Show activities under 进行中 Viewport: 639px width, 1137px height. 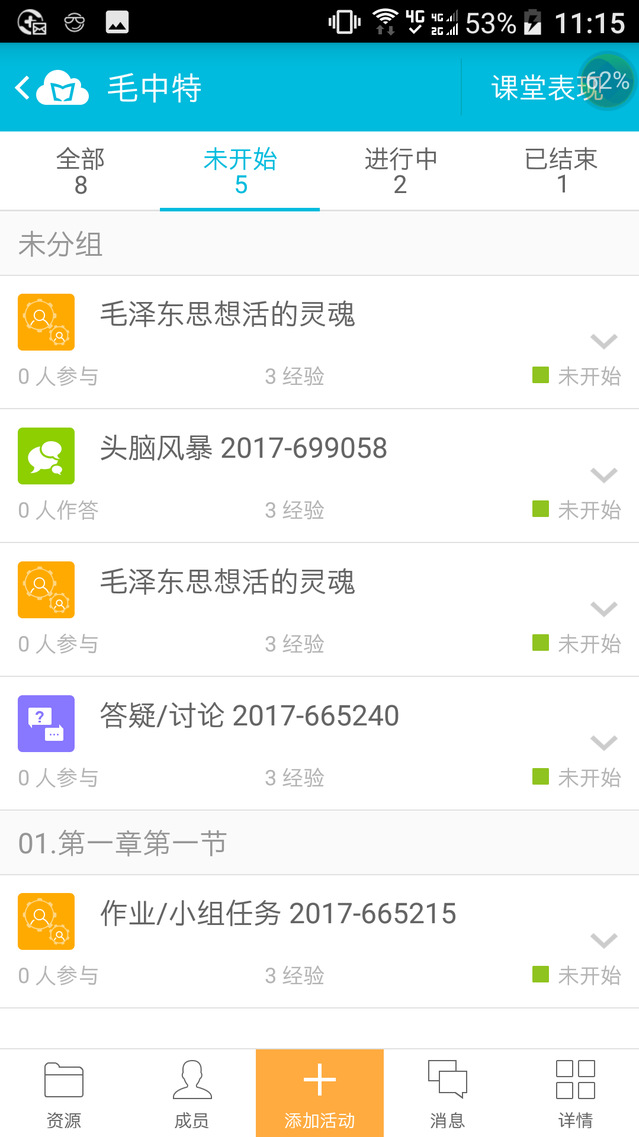(400, 171)
